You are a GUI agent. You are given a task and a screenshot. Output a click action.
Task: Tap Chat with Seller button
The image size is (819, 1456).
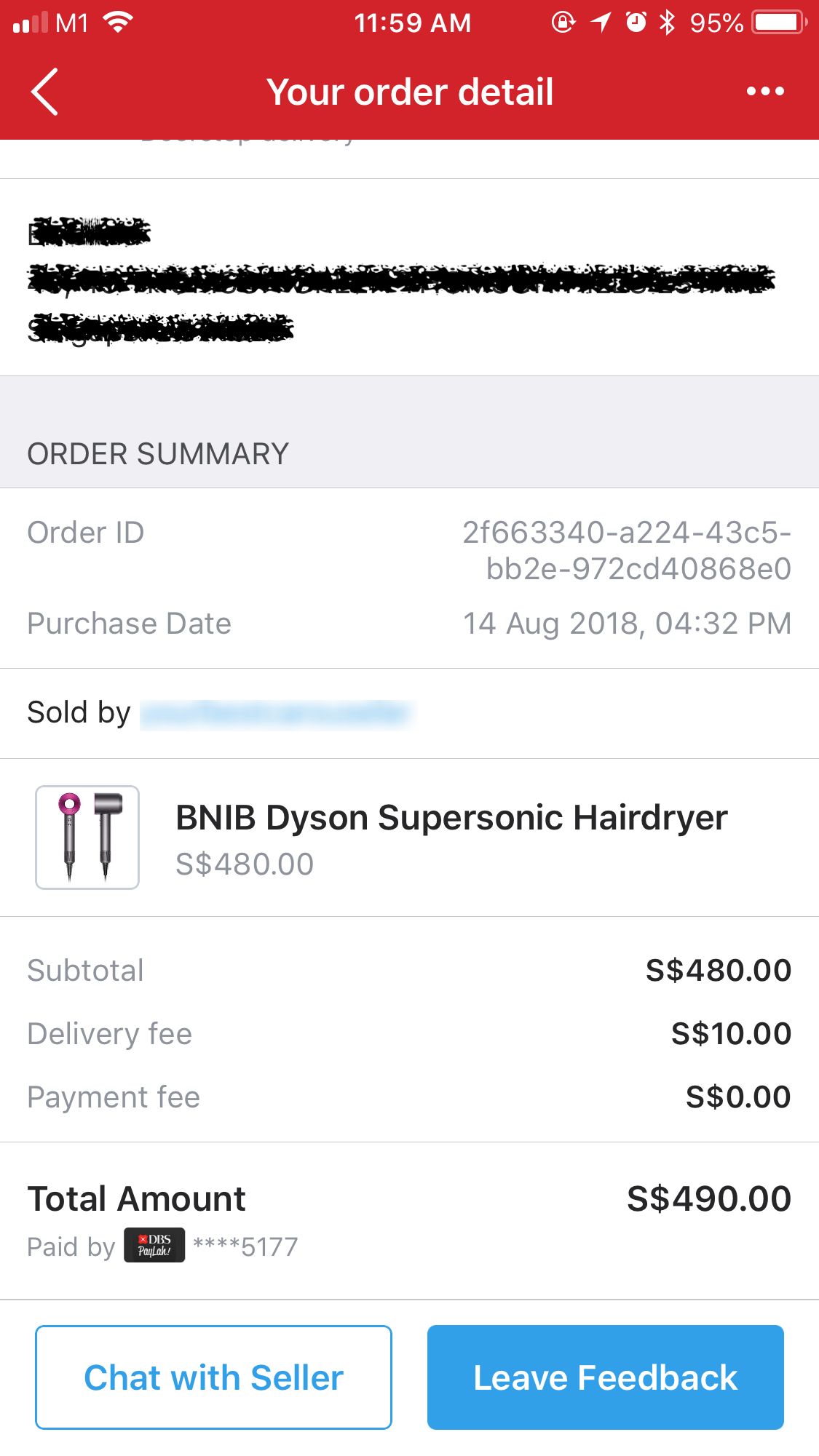213,1377
